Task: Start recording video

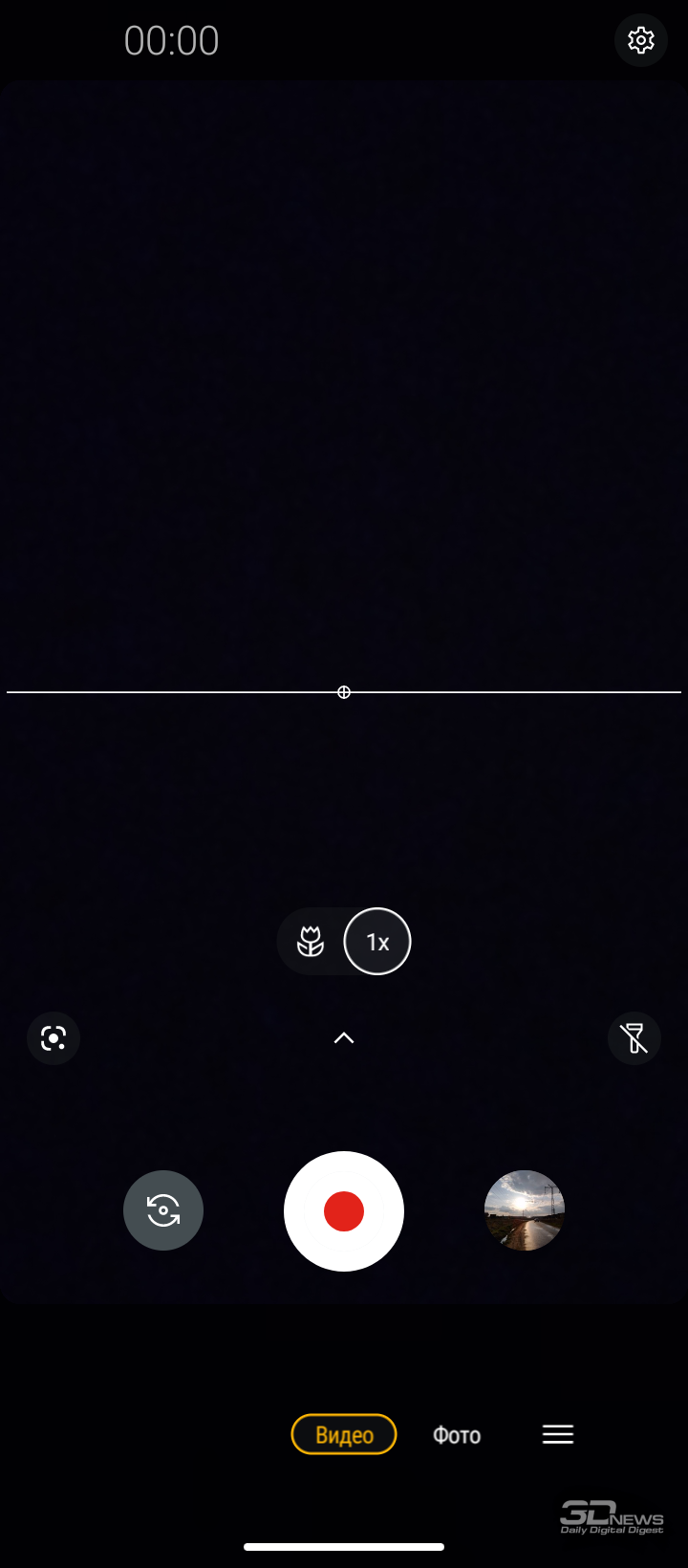Action: tap(344, 1211)
